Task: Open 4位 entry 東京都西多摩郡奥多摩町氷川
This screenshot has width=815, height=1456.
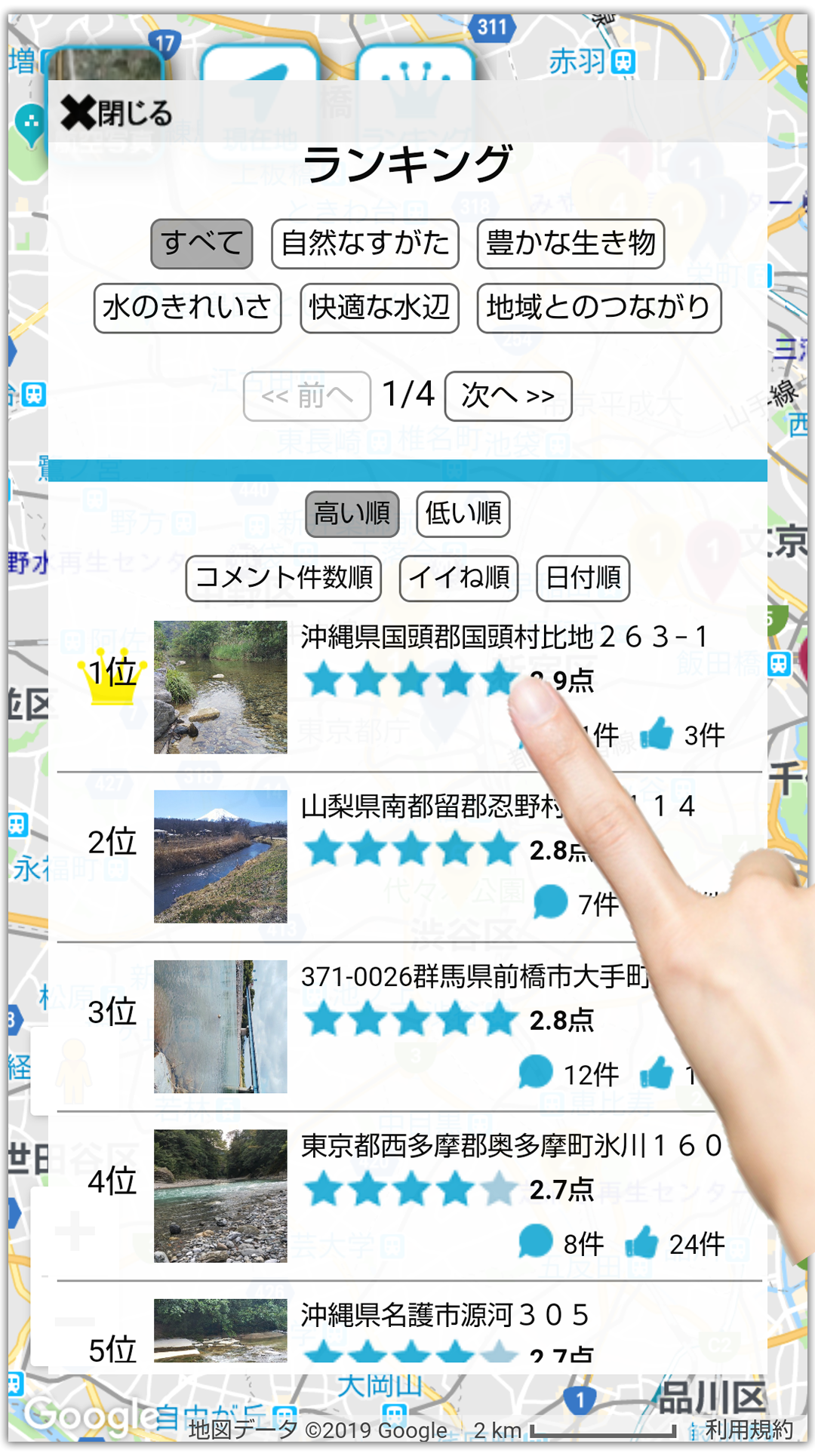Action: click(409, 1196)
